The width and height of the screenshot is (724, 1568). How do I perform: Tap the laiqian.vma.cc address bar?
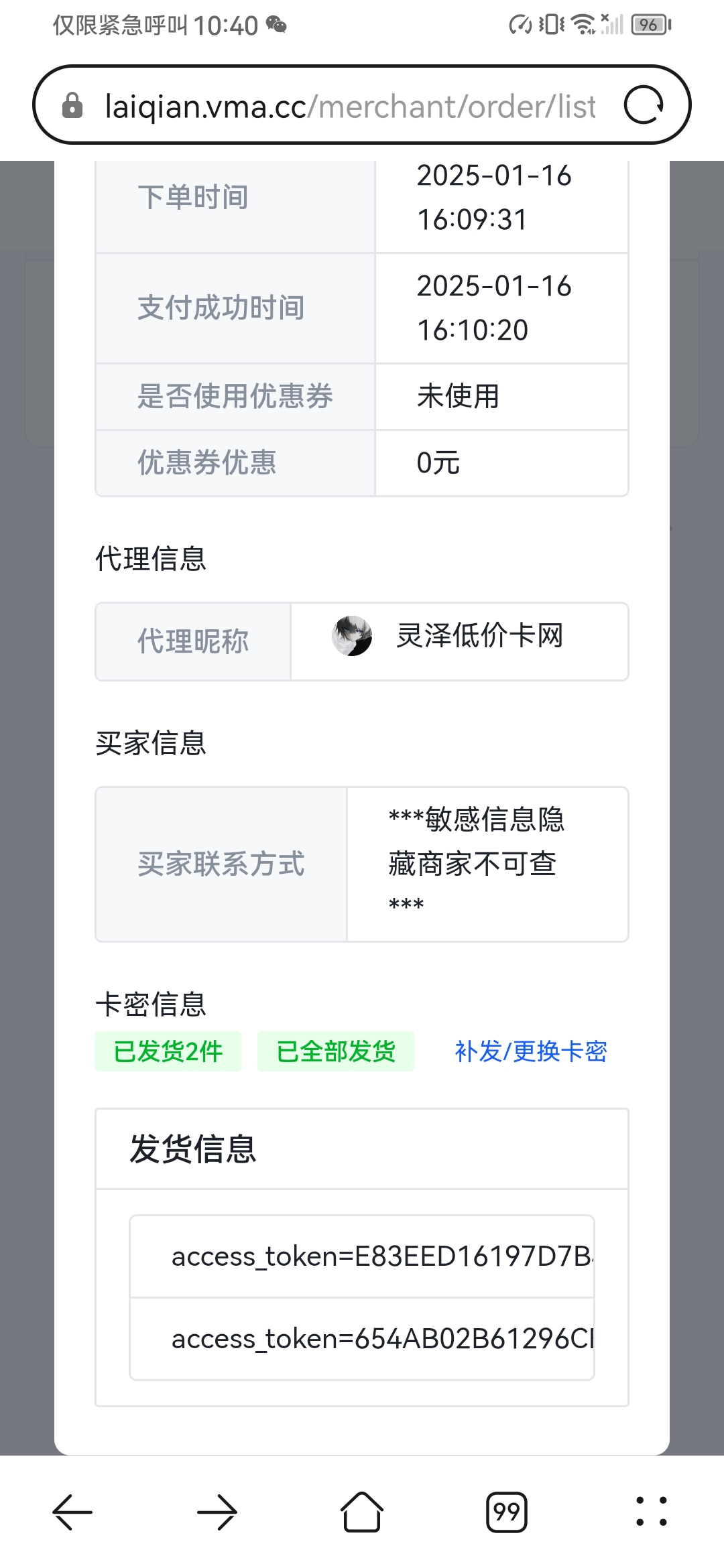click(350, 106)
